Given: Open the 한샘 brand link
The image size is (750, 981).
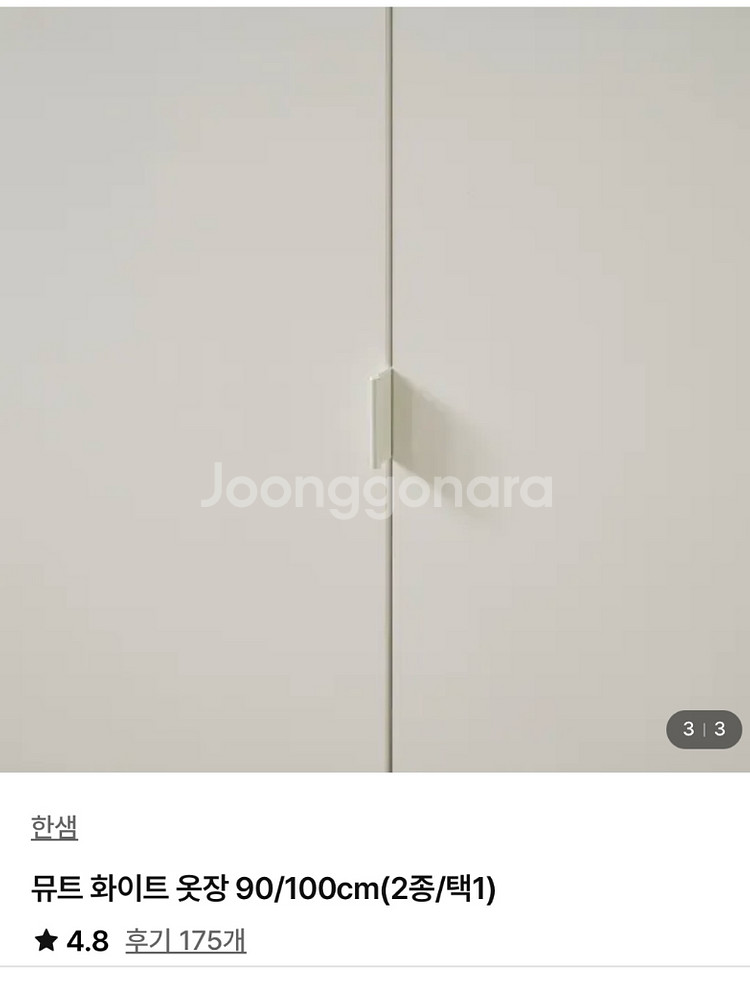Looking at the screenshot, I should click(x=54, y=828).
